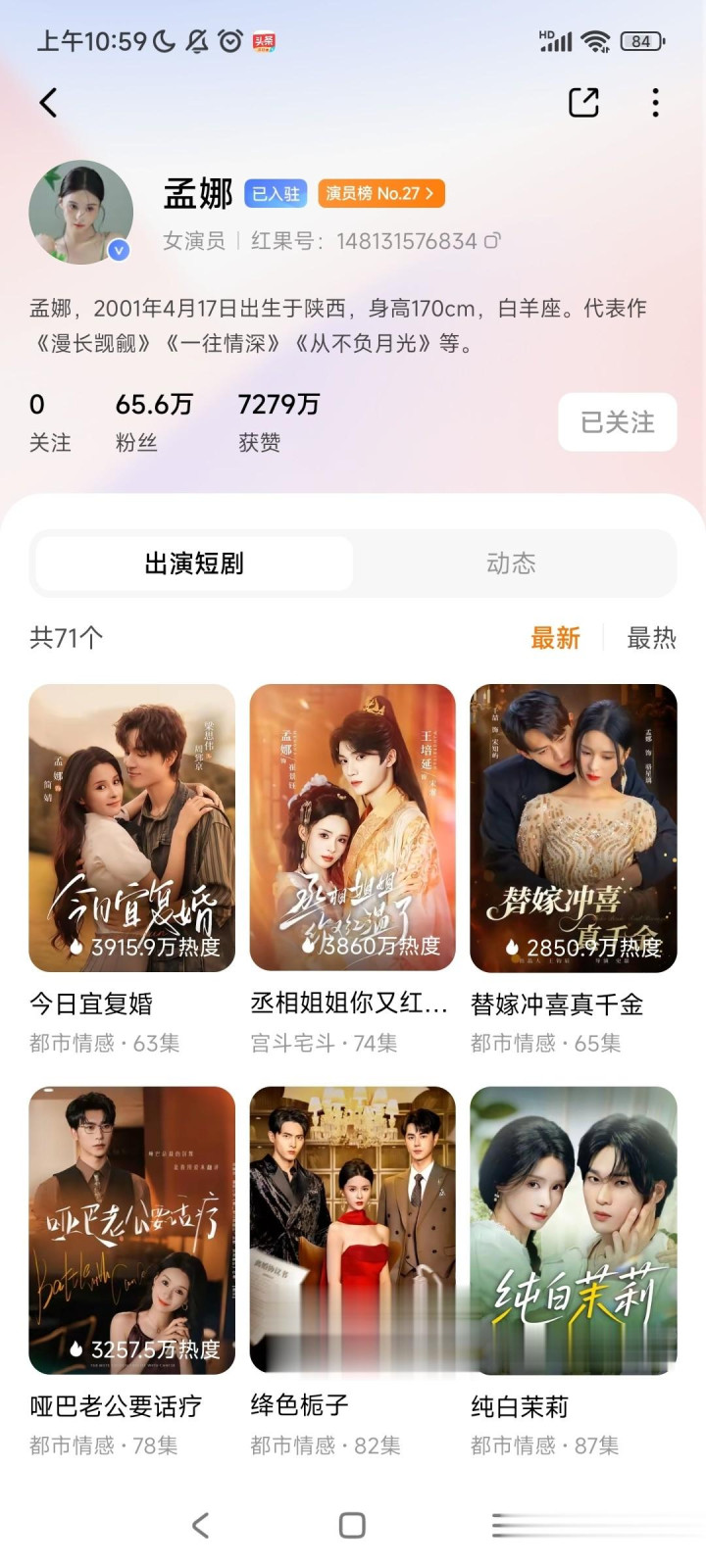Select the 出演短剧 tab

point(194,563)
